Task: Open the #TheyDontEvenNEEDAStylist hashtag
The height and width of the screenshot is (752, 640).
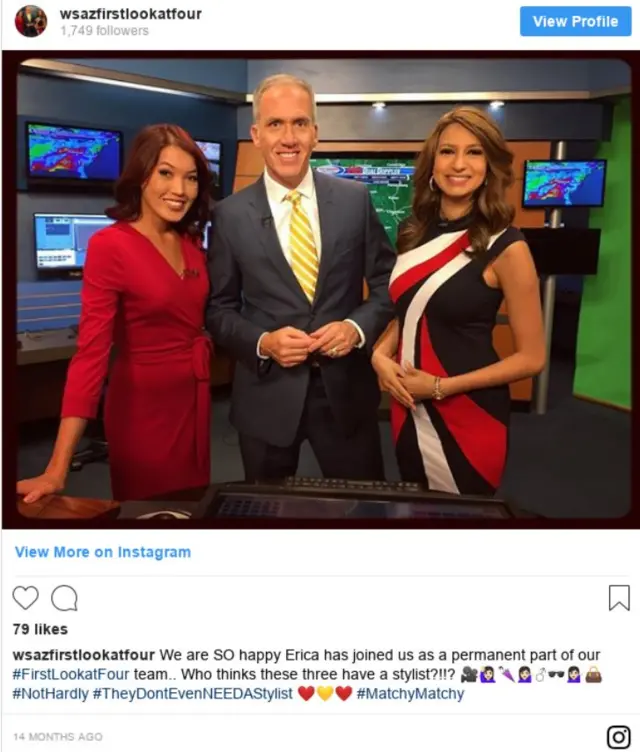Action: click(x=192, y=694)
